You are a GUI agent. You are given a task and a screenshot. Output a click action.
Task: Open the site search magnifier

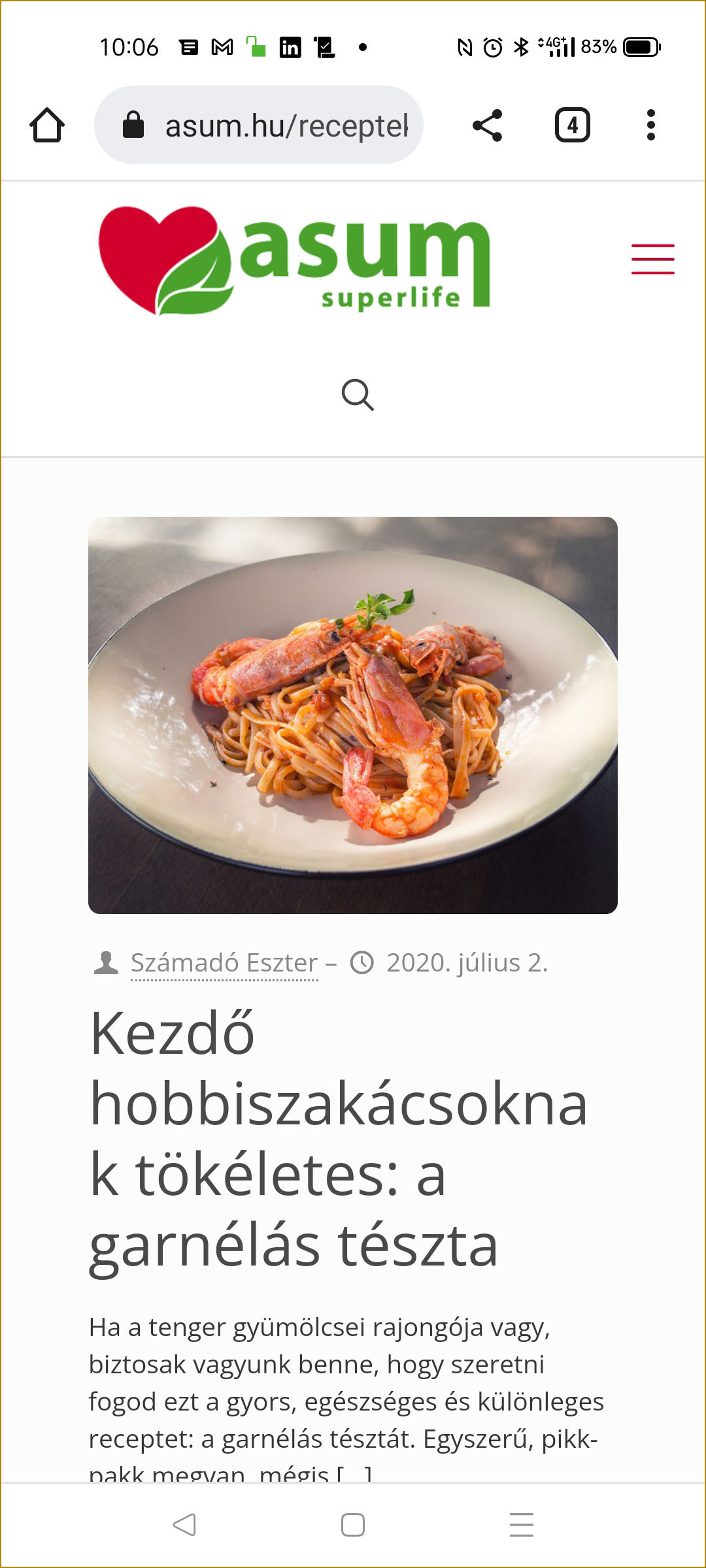(x=358, y=395)
